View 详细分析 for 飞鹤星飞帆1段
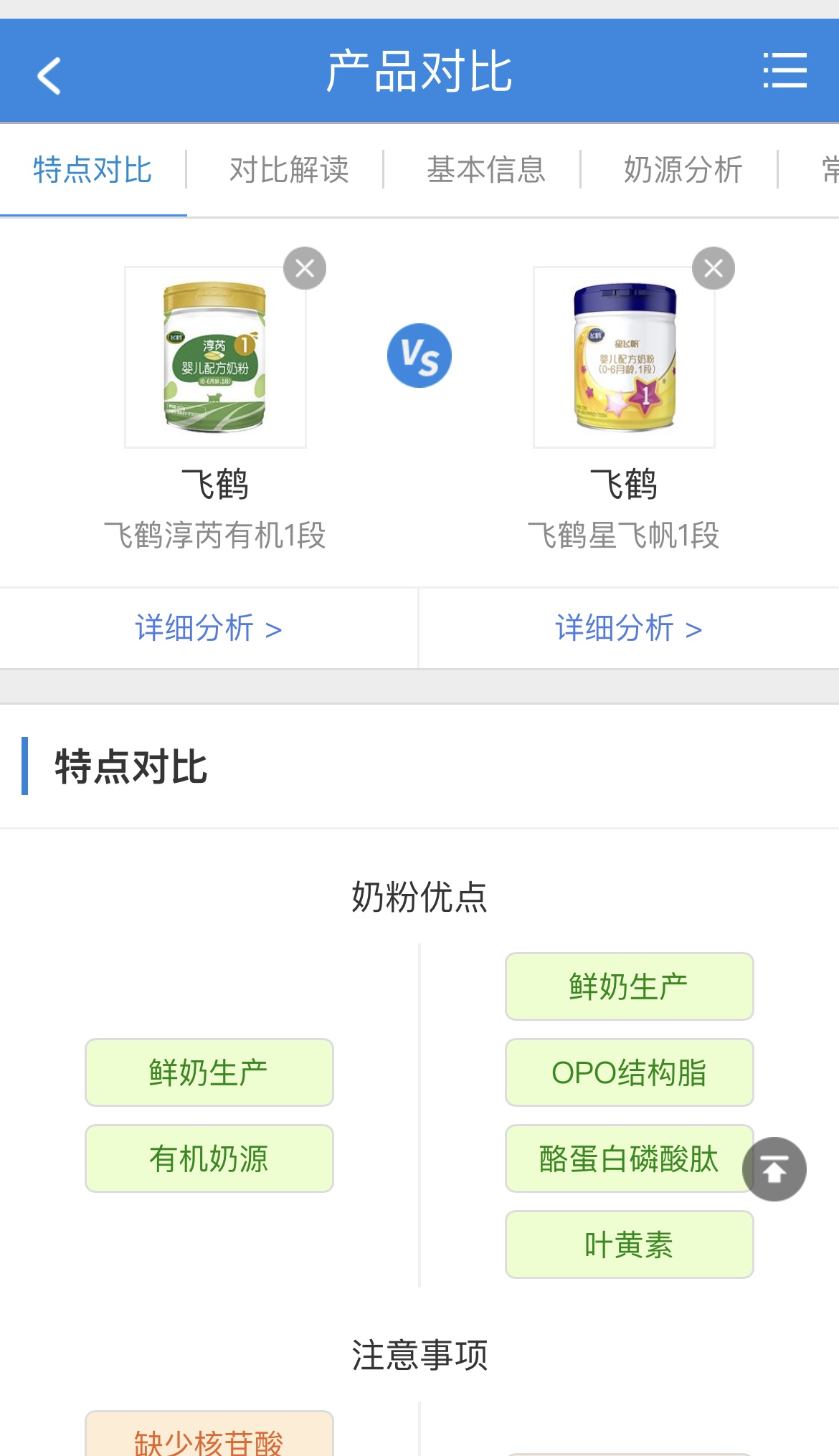The width and height of the screenshot is (839, 1456). [628, 628]
